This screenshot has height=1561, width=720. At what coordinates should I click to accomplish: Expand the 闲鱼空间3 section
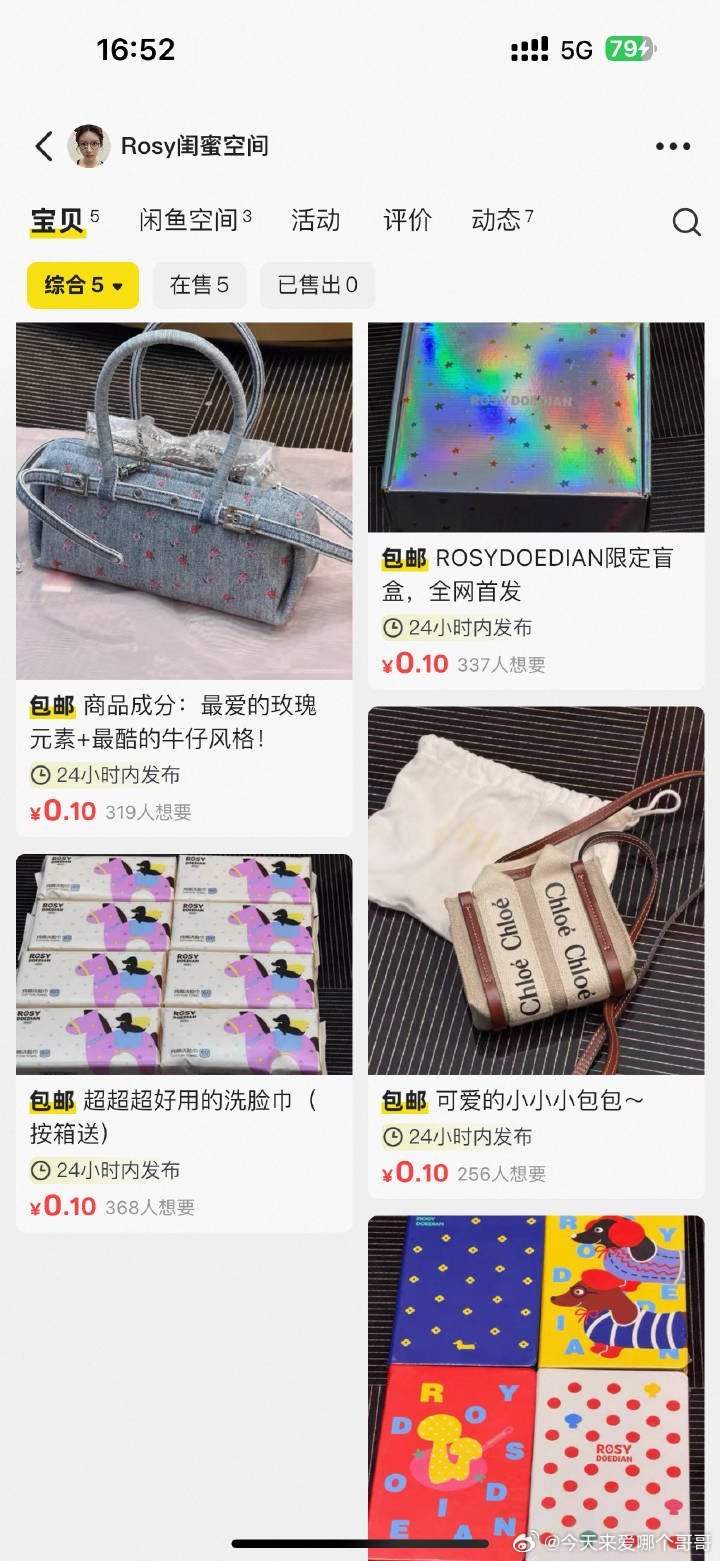pyautogui.click(x=191, y=220)
